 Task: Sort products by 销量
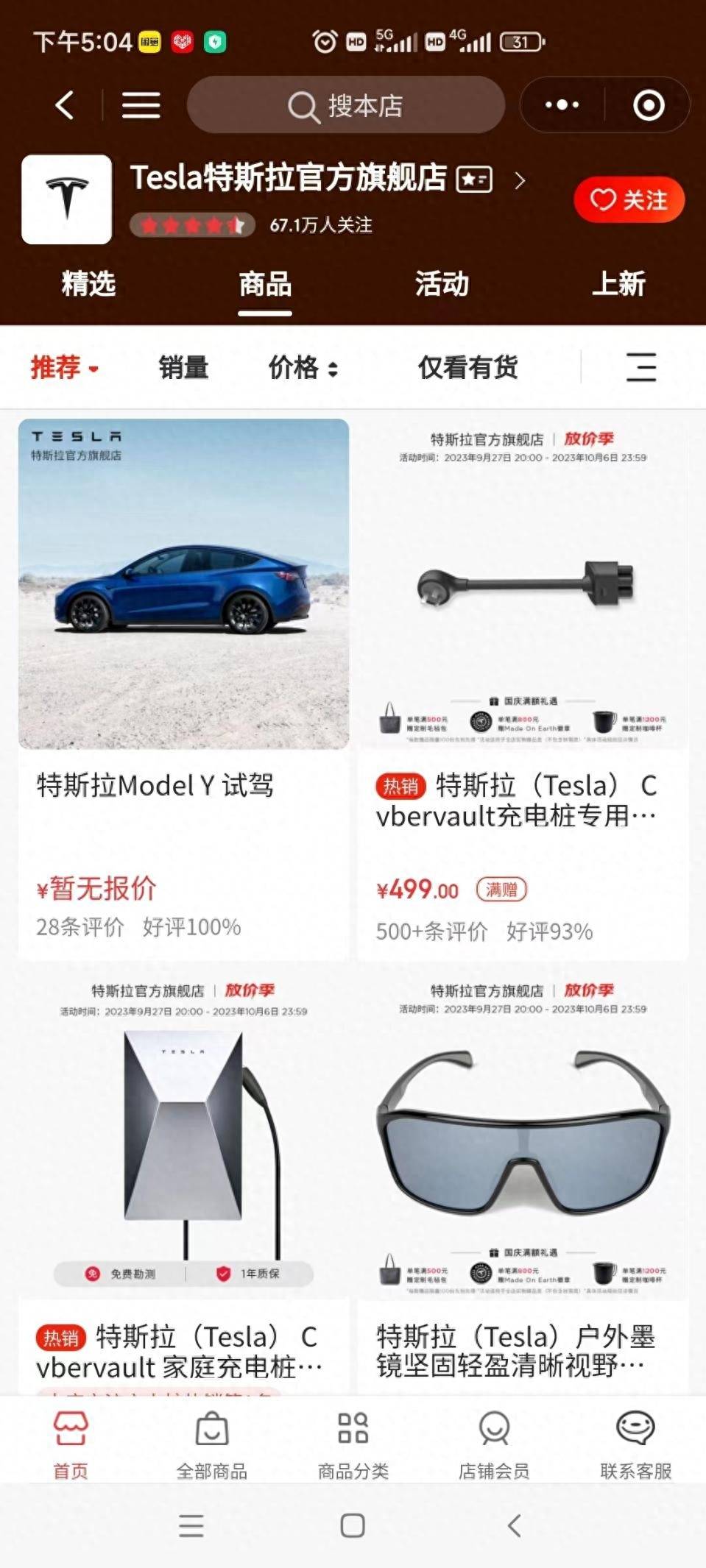(183, 367)
